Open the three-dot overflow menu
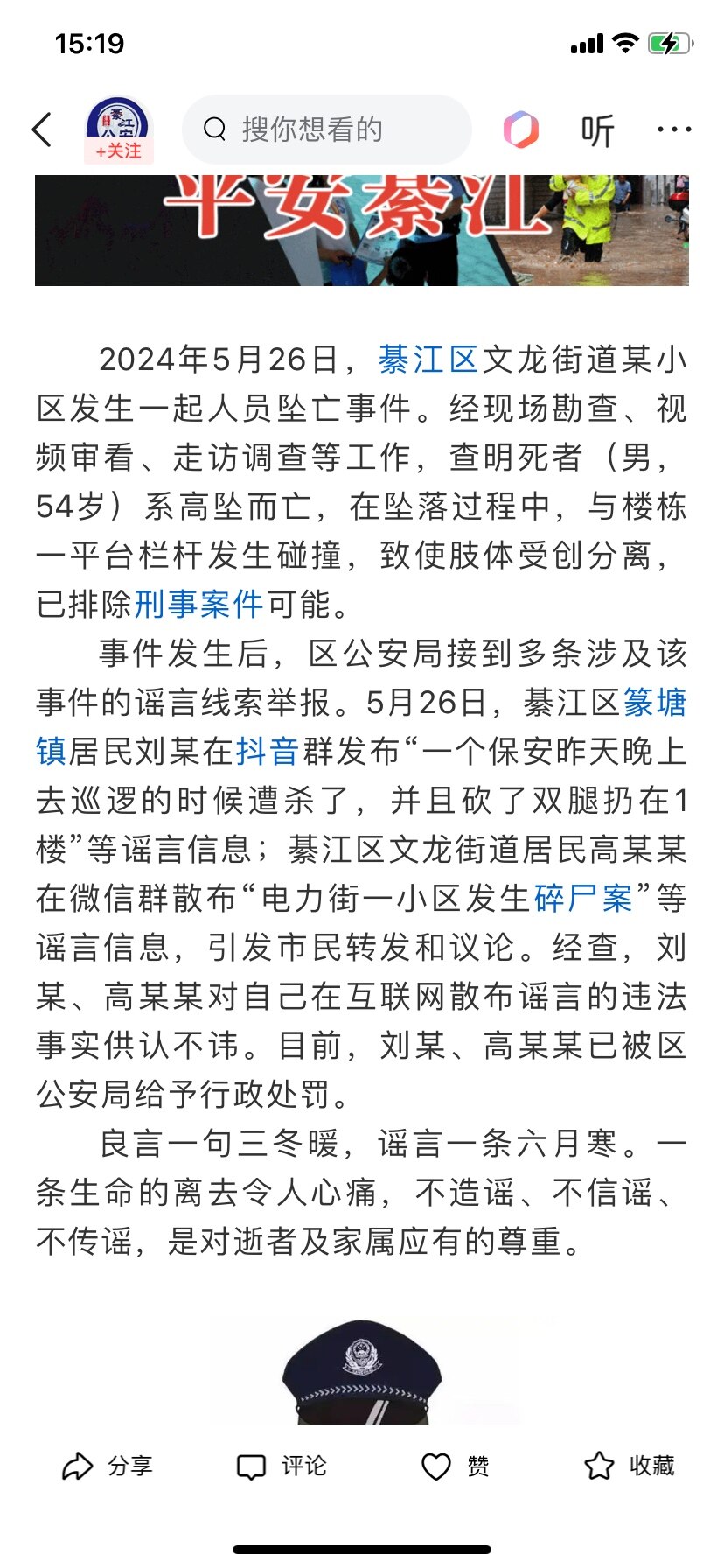The image size is (724, 1568). click(x=673, y=129)
